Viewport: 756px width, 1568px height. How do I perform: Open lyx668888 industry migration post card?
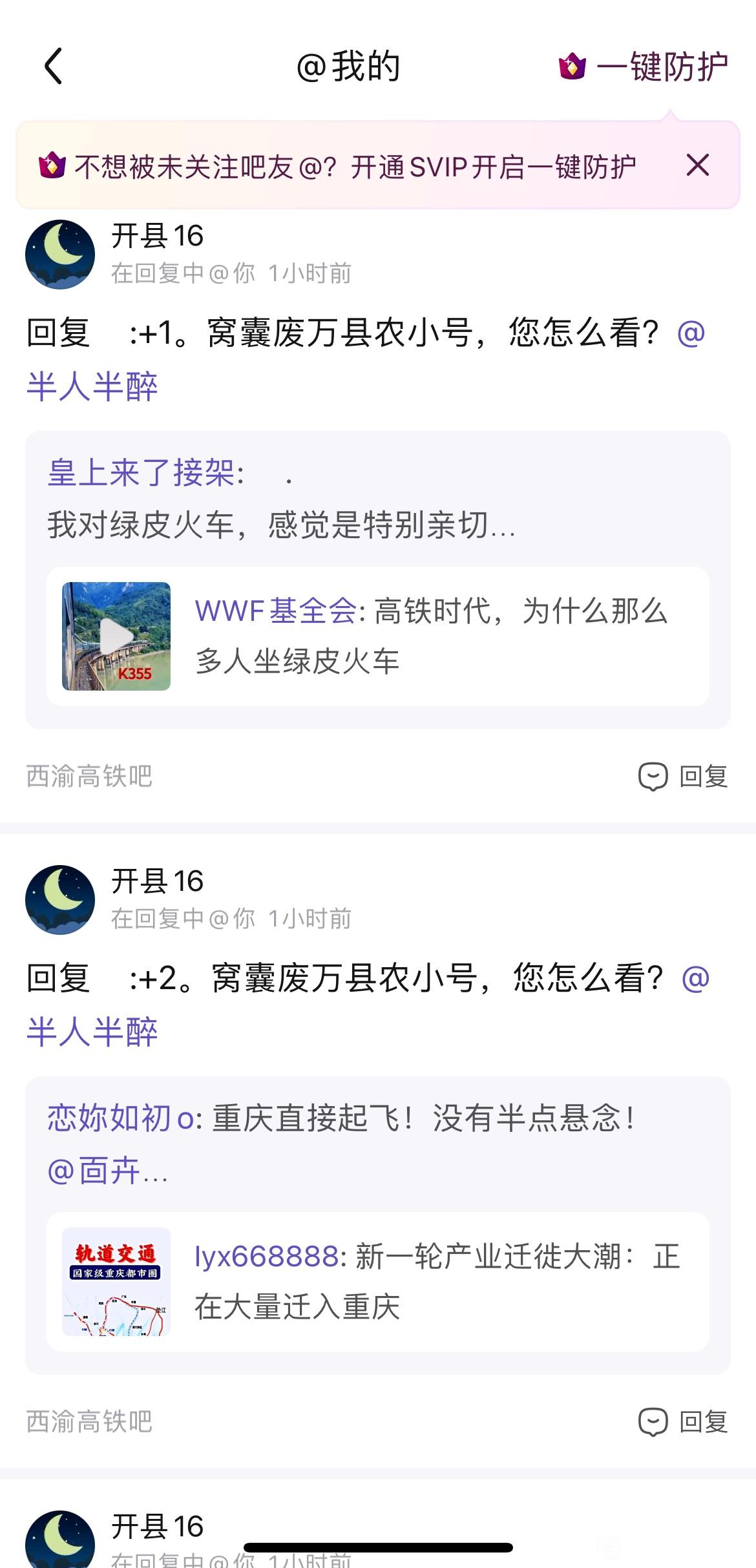click(377, 1282)
